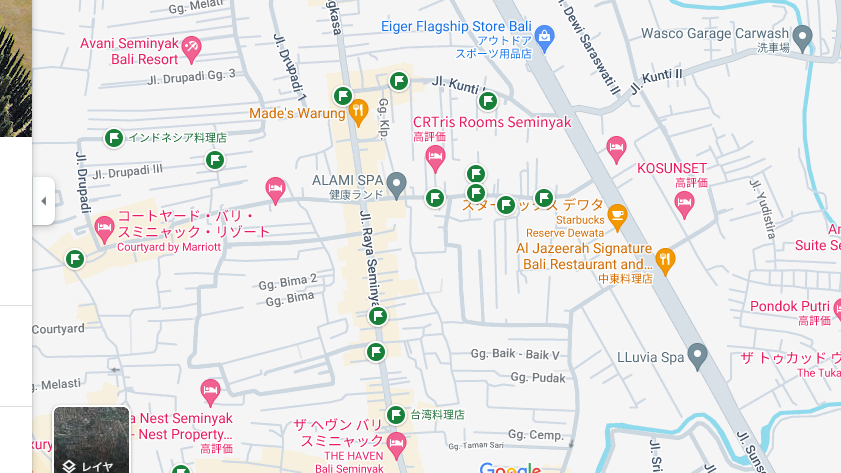Open the layers thumbnail
This screenshot has height=473, width=841.
91,440
